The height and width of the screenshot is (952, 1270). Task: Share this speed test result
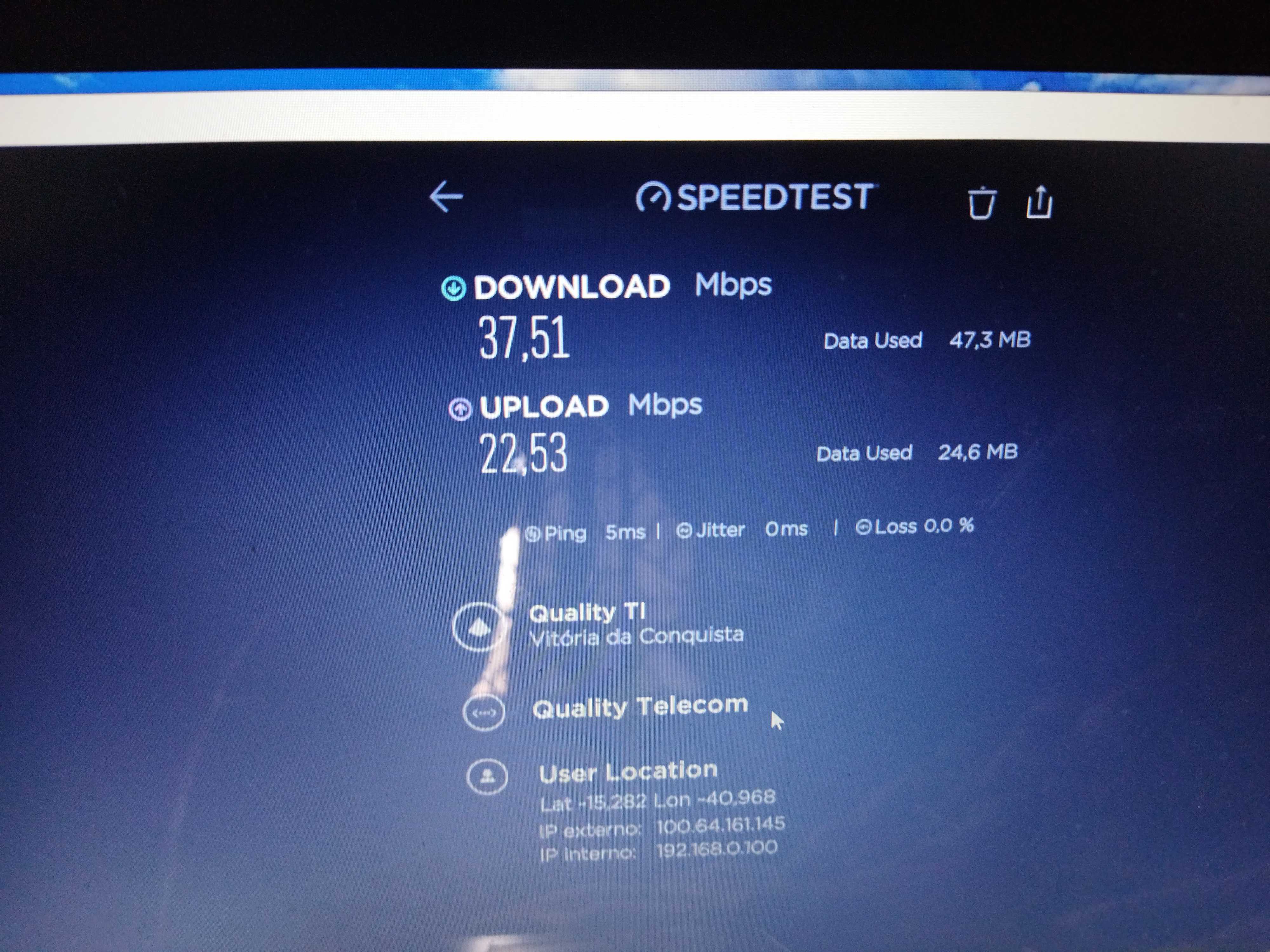click(x=1039, y=202)
